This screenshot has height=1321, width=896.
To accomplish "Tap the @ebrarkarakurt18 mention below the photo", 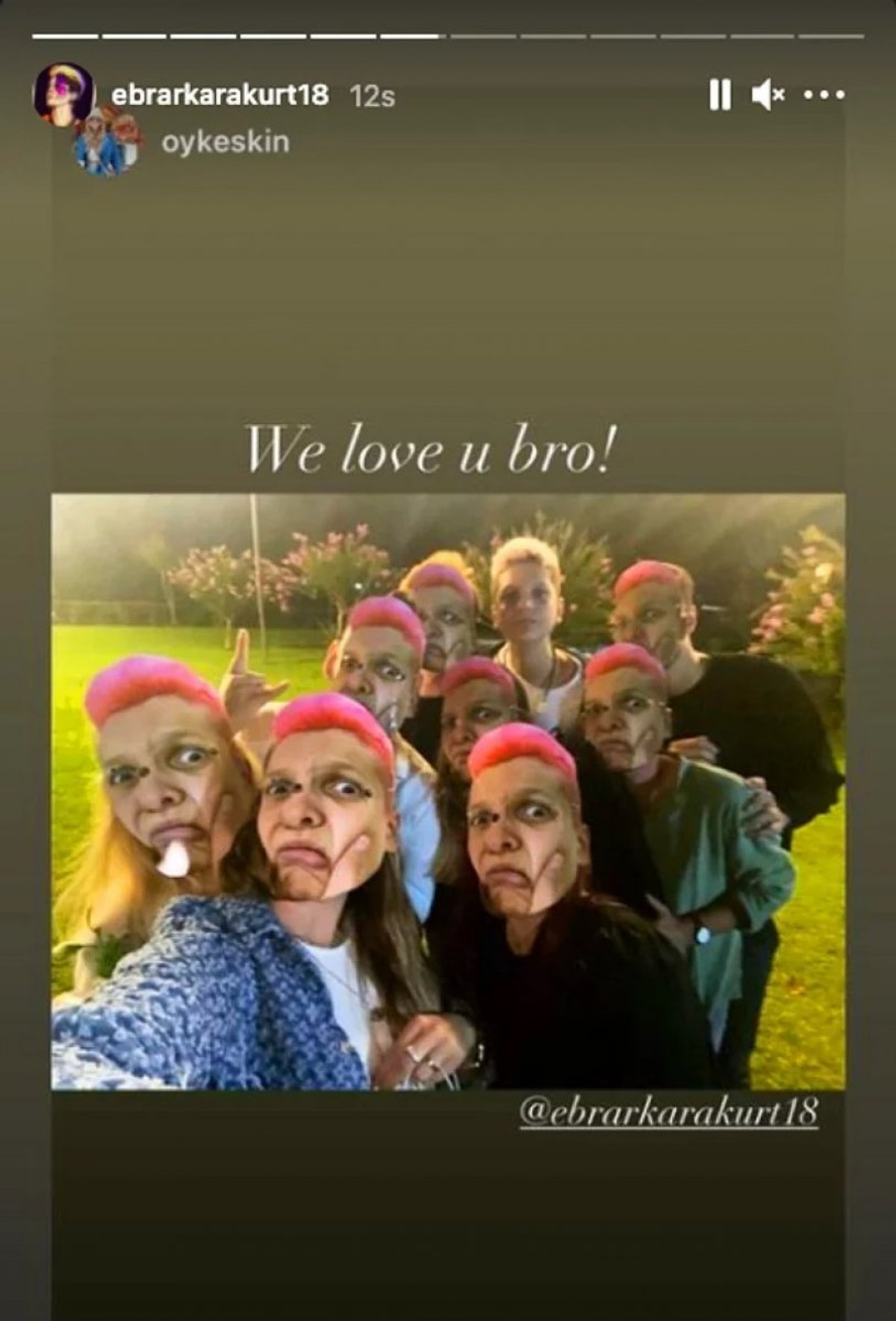I will tap(668, 1113).
